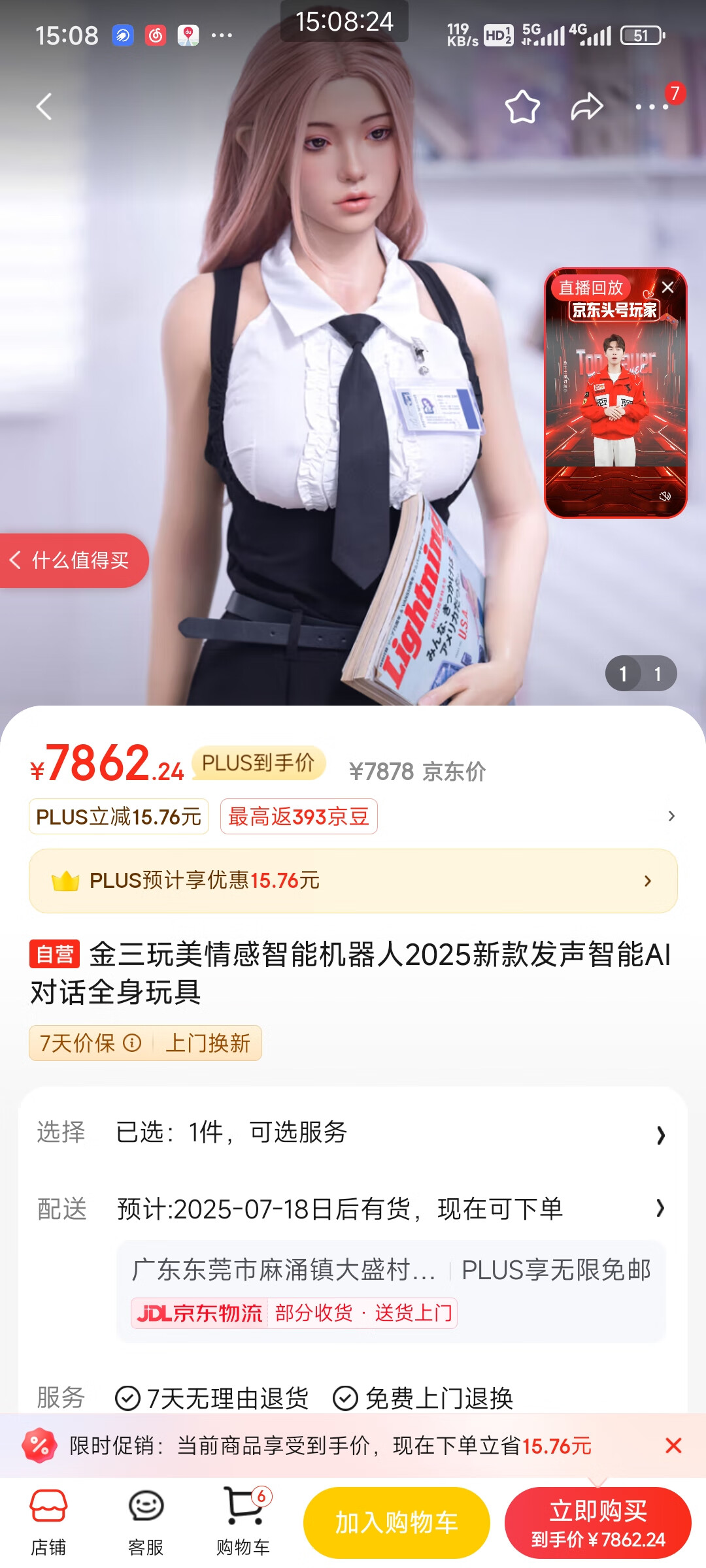Return to 什么值得买 app
706x1568 pixels.
(72, 561)
